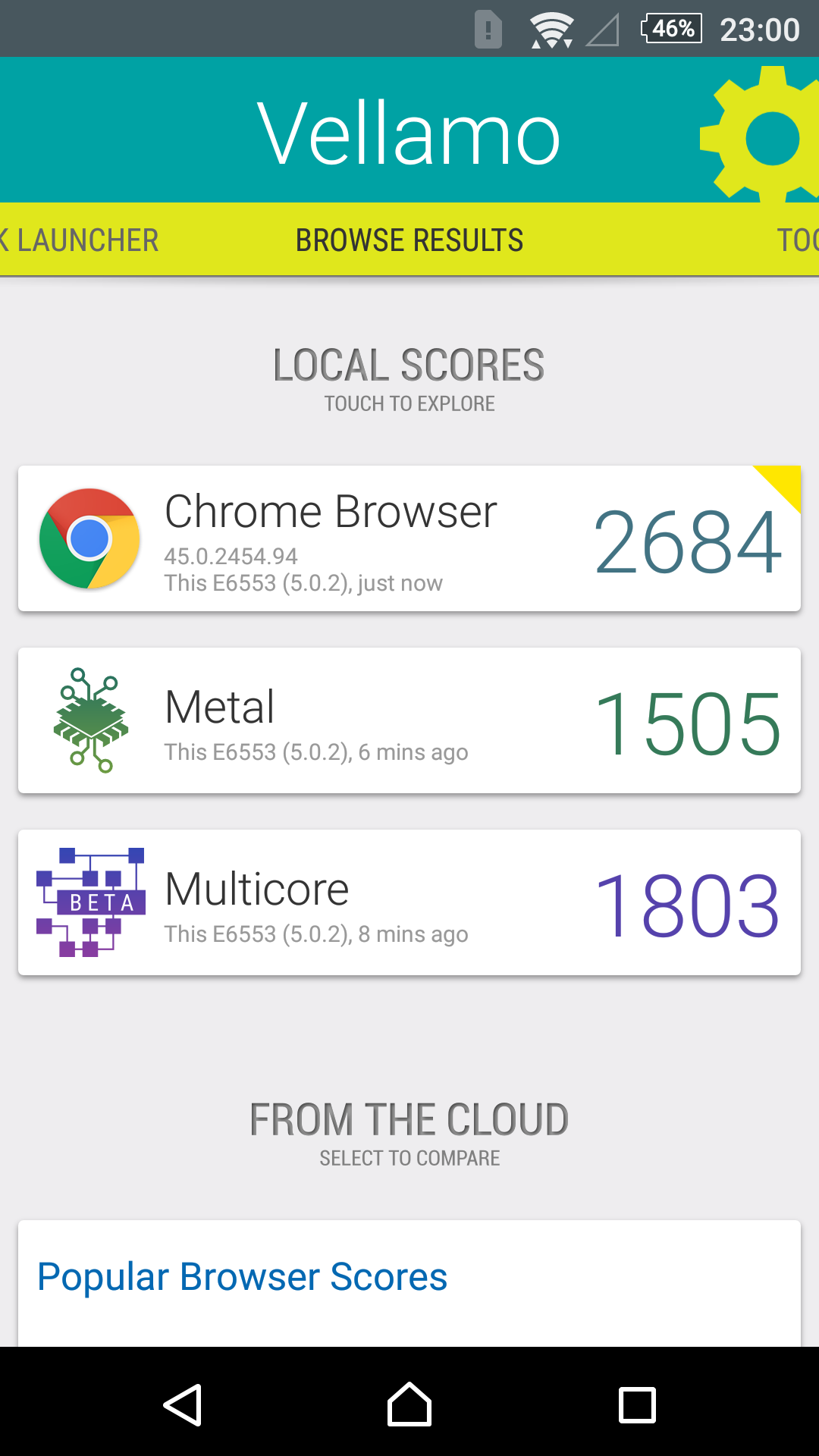This screenshot has width=819, height=1456.
Task: Select the Browse Results tab
Action: pos(409,240)
